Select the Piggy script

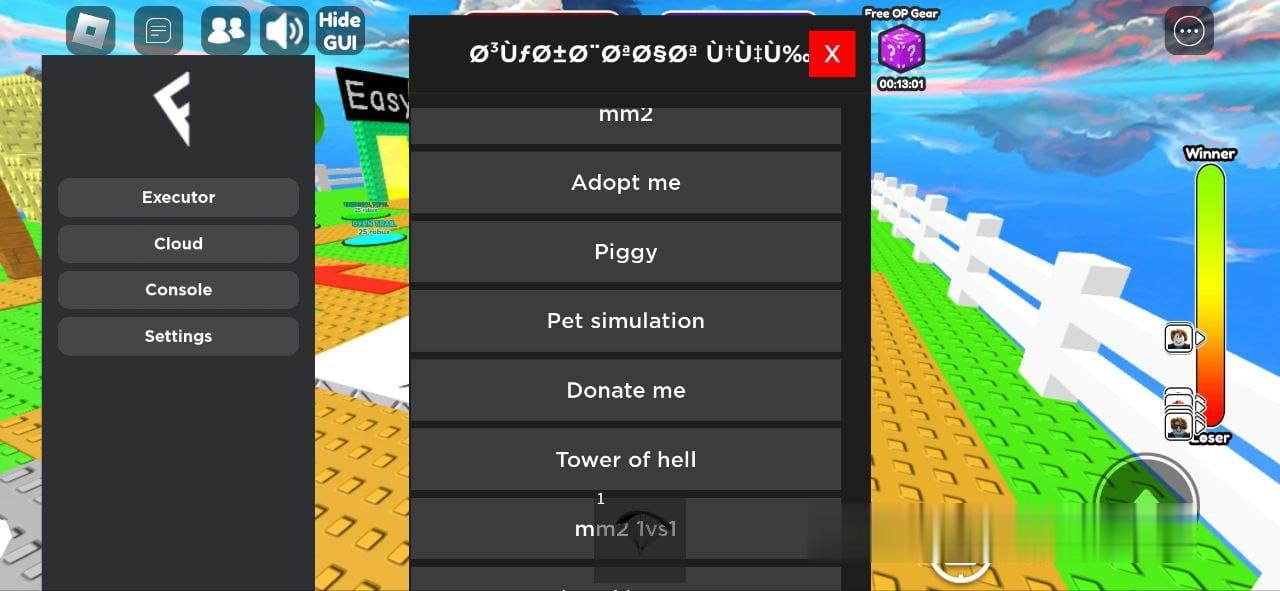[x=625, y=252]
